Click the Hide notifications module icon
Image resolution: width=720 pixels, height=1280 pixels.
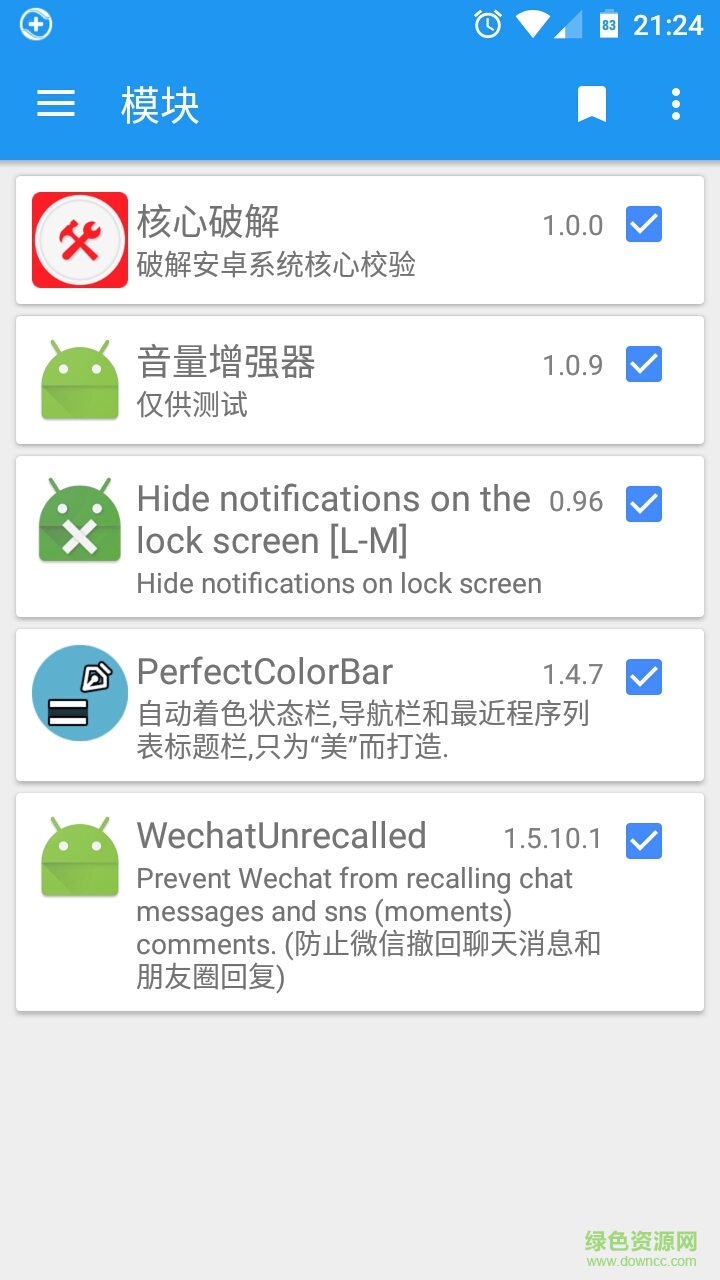coord(80,519)
